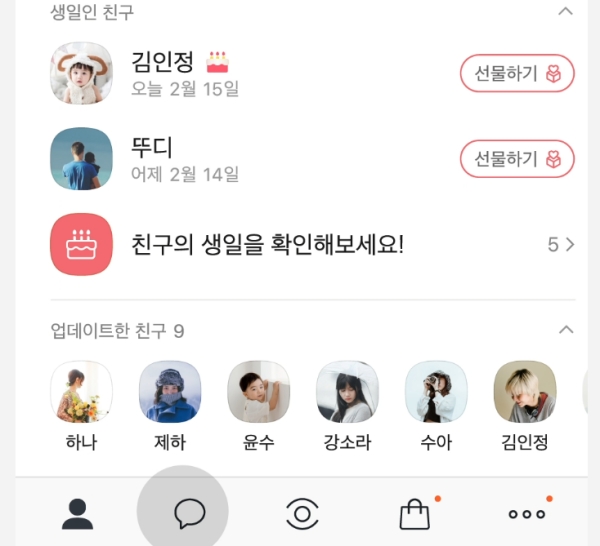Collapse the 업데이트한 친구 section

point(566,330)
